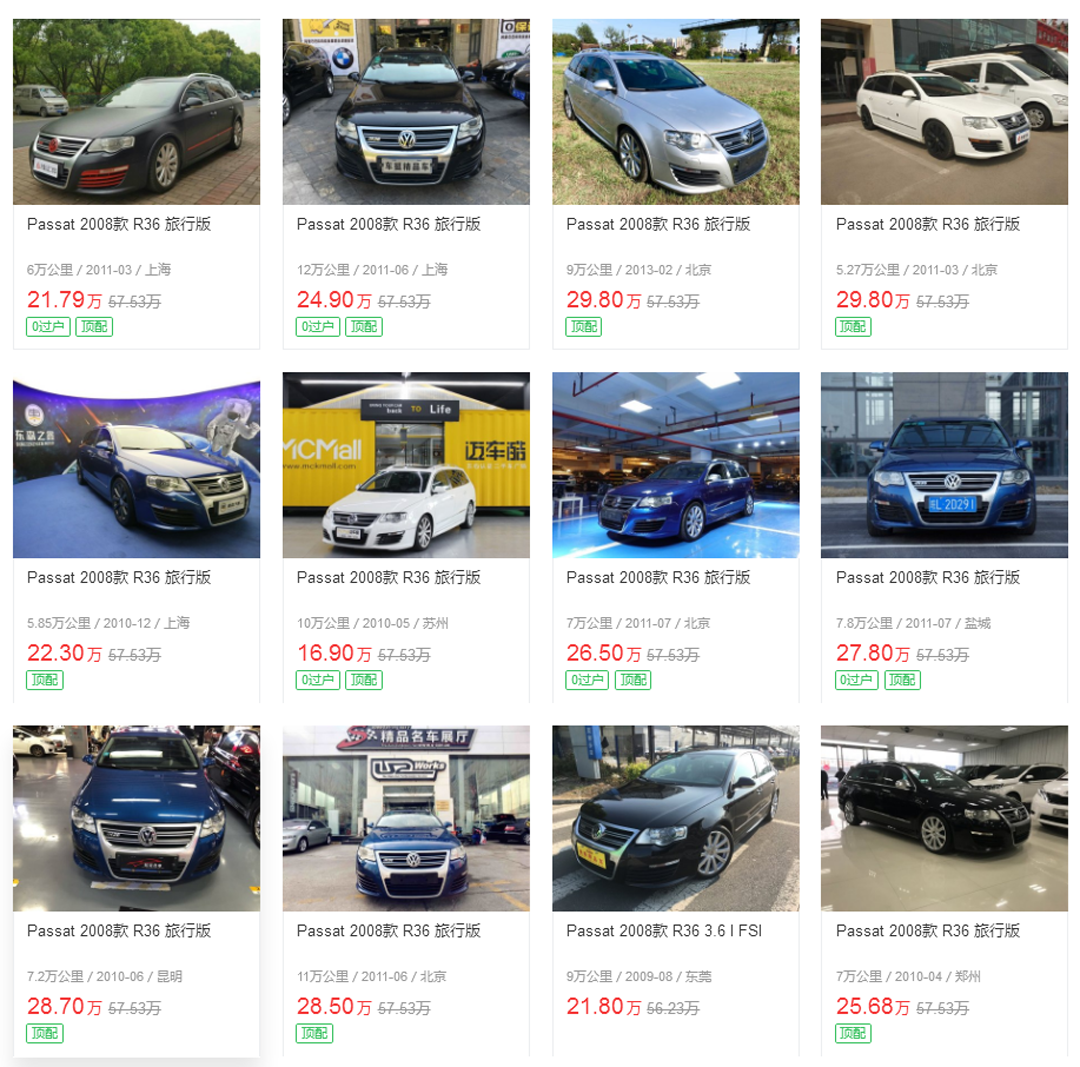Select the 25.68万 Passat in 郑州
1080x1067 pixels.
[x=927, y=931]
